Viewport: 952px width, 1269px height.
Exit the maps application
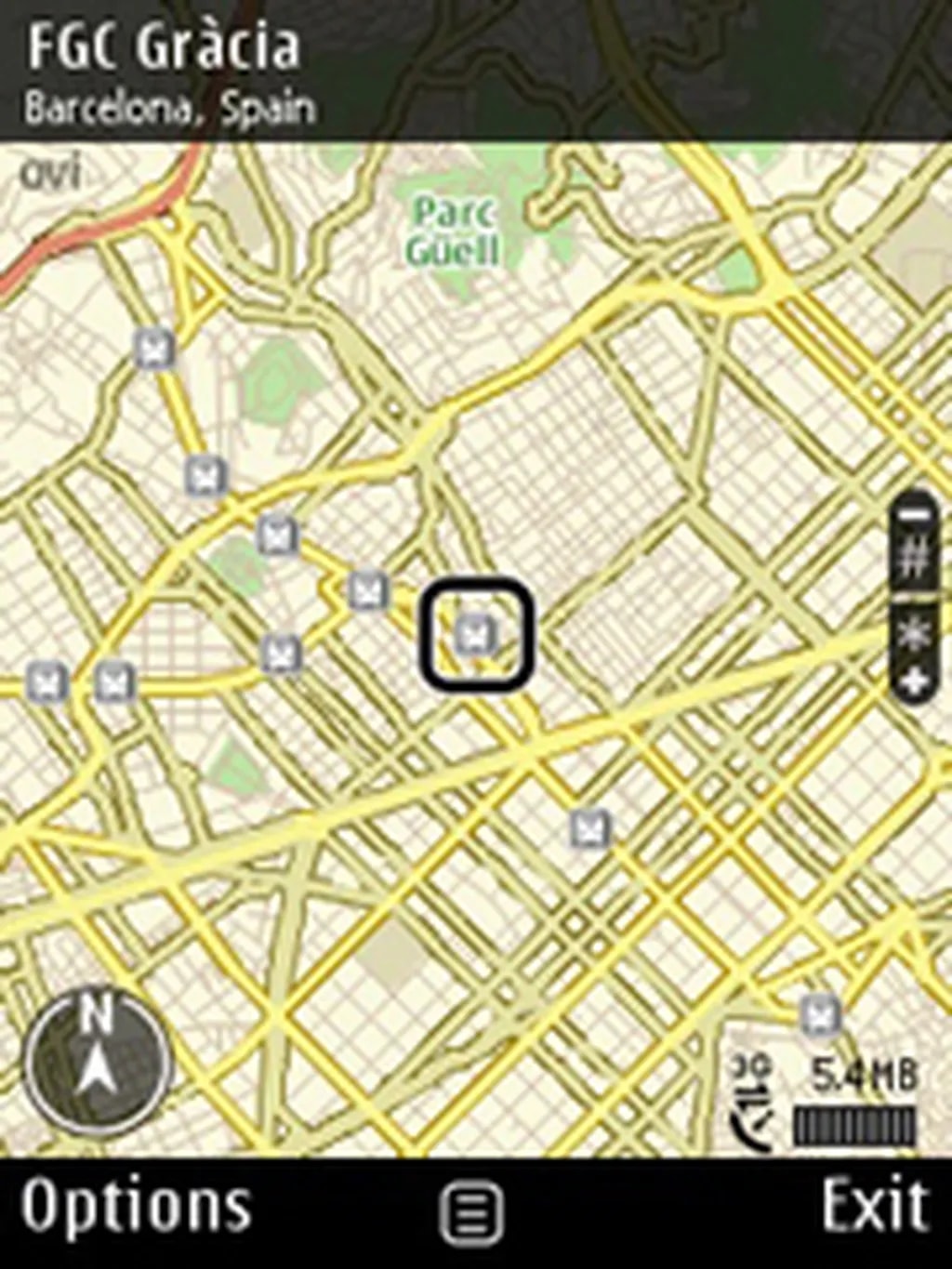point(874,1207)
